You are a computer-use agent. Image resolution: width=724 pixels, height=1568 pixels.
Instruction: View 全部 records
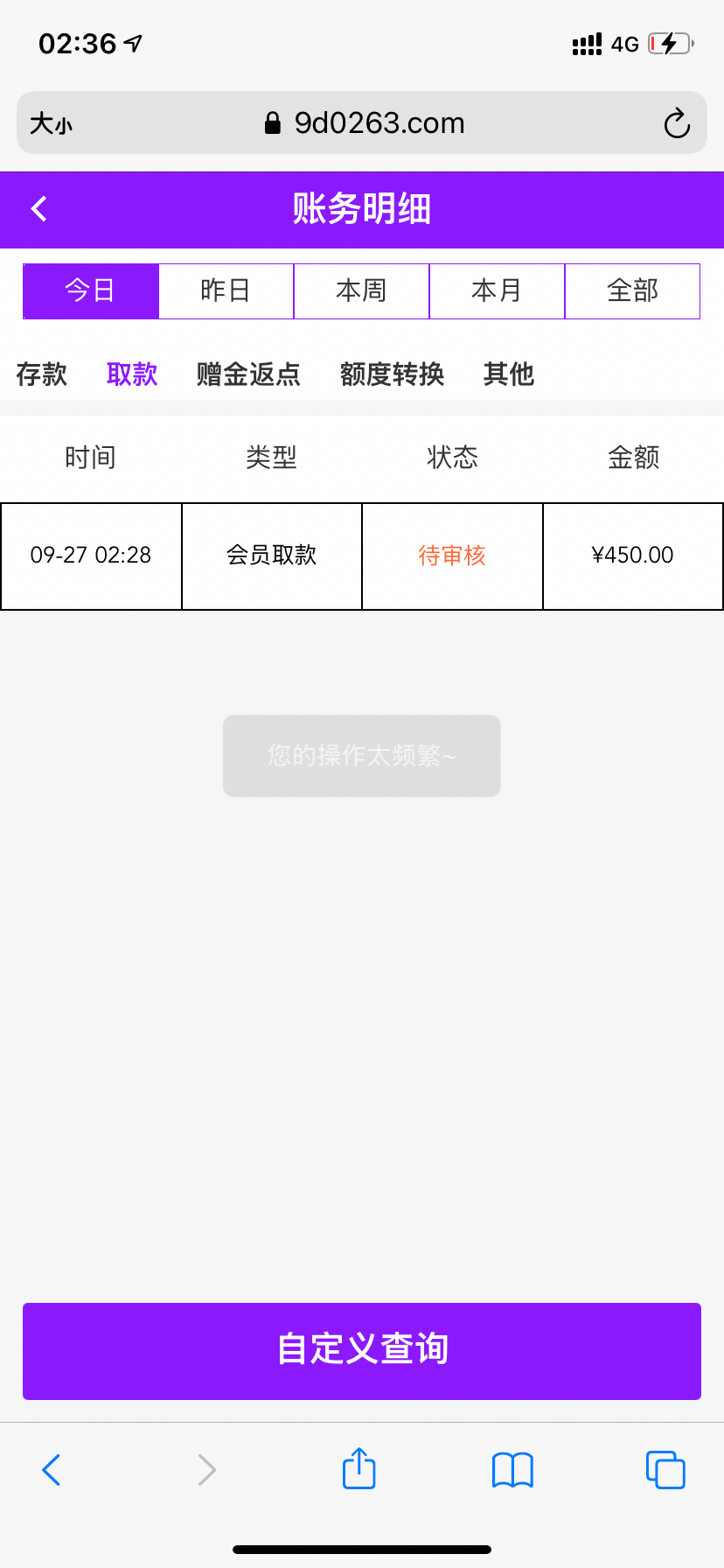(633, 291)
